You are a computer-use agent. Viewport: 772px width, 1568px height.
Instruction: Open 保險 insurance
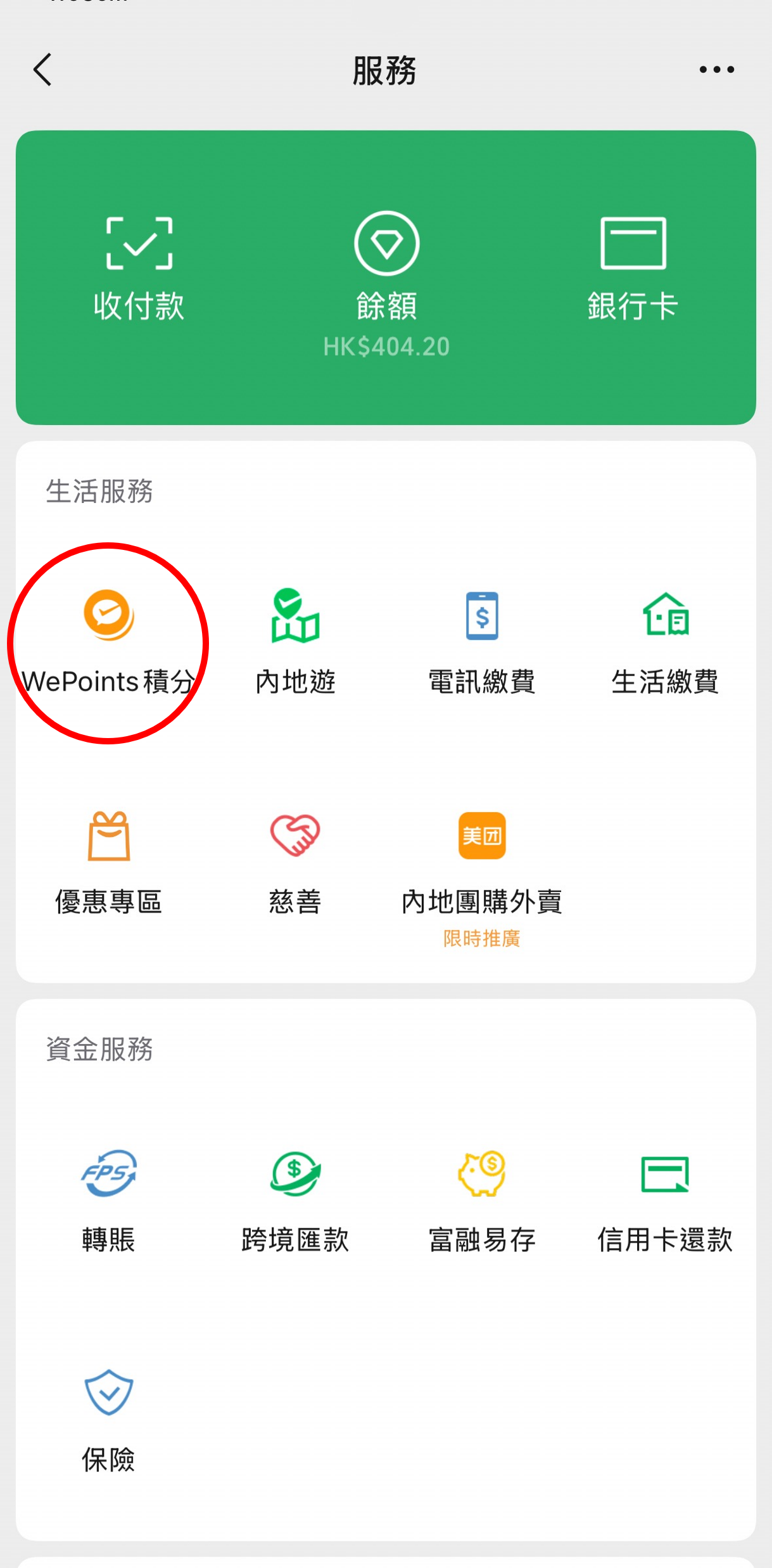[x=108, y=1419]
